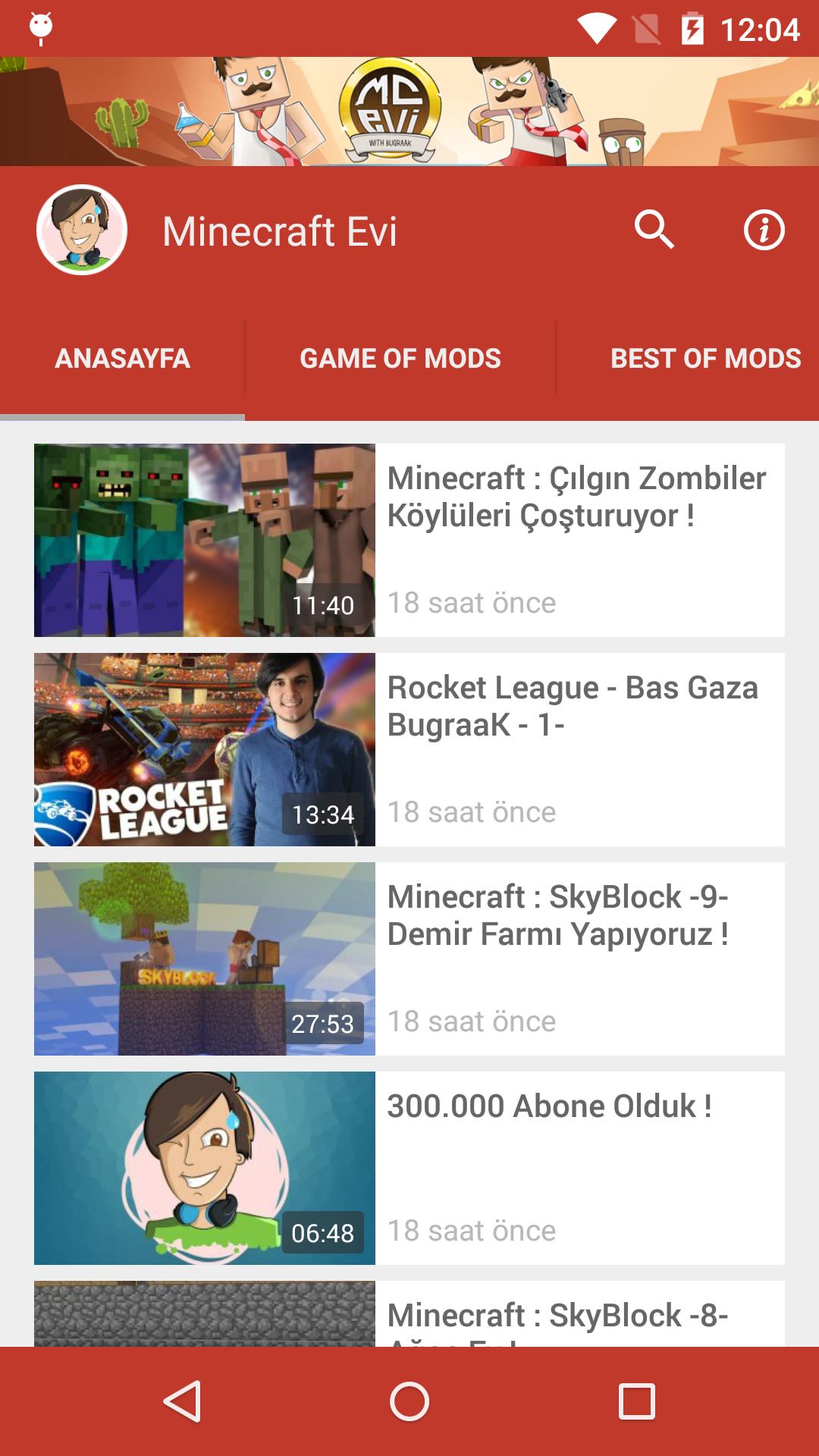Image resolution: width=819 pixels, height=1456 pixels.
Task: Tap the 18 saat önce timestamp on the first video
Action: click(471, 603)
